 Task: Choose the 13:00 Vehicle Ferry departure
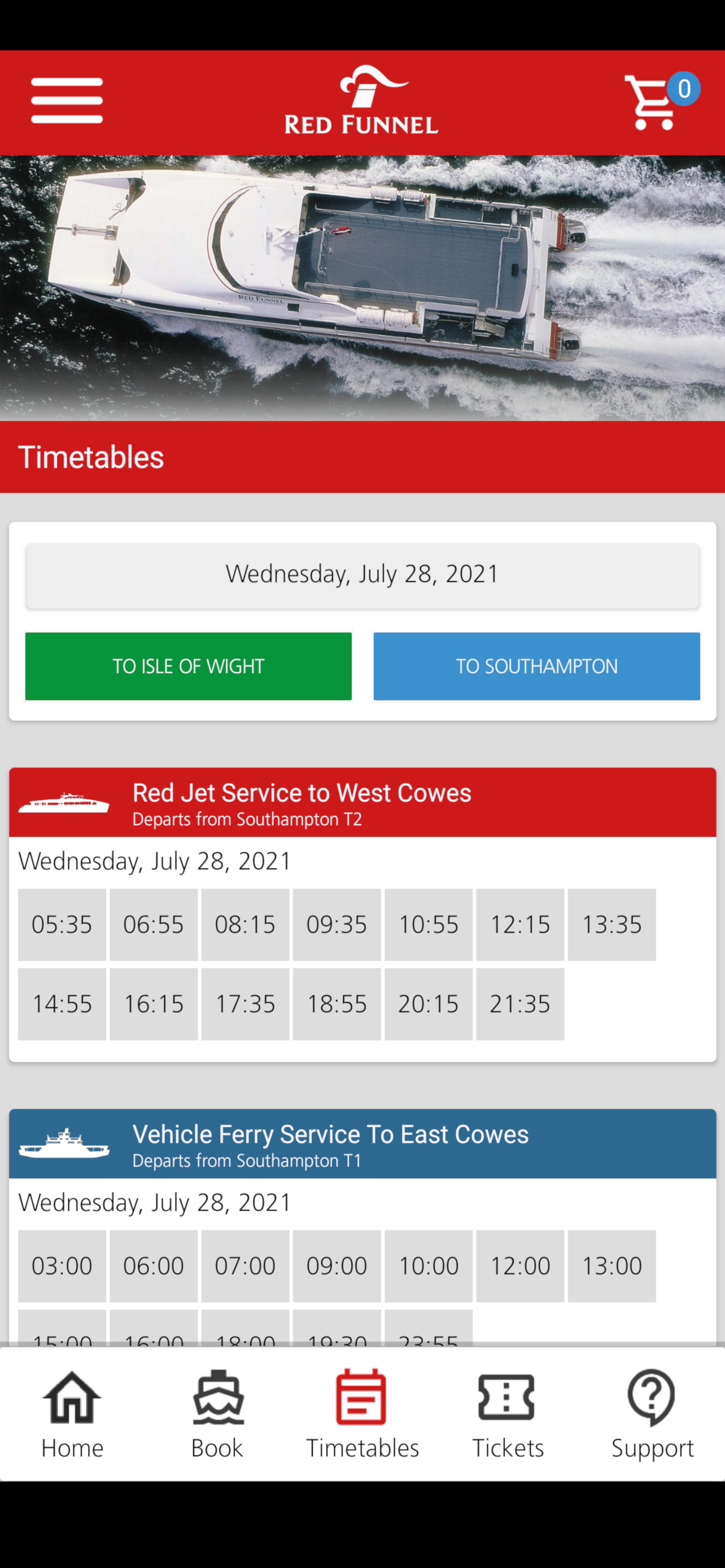(x=612, y=1265)
